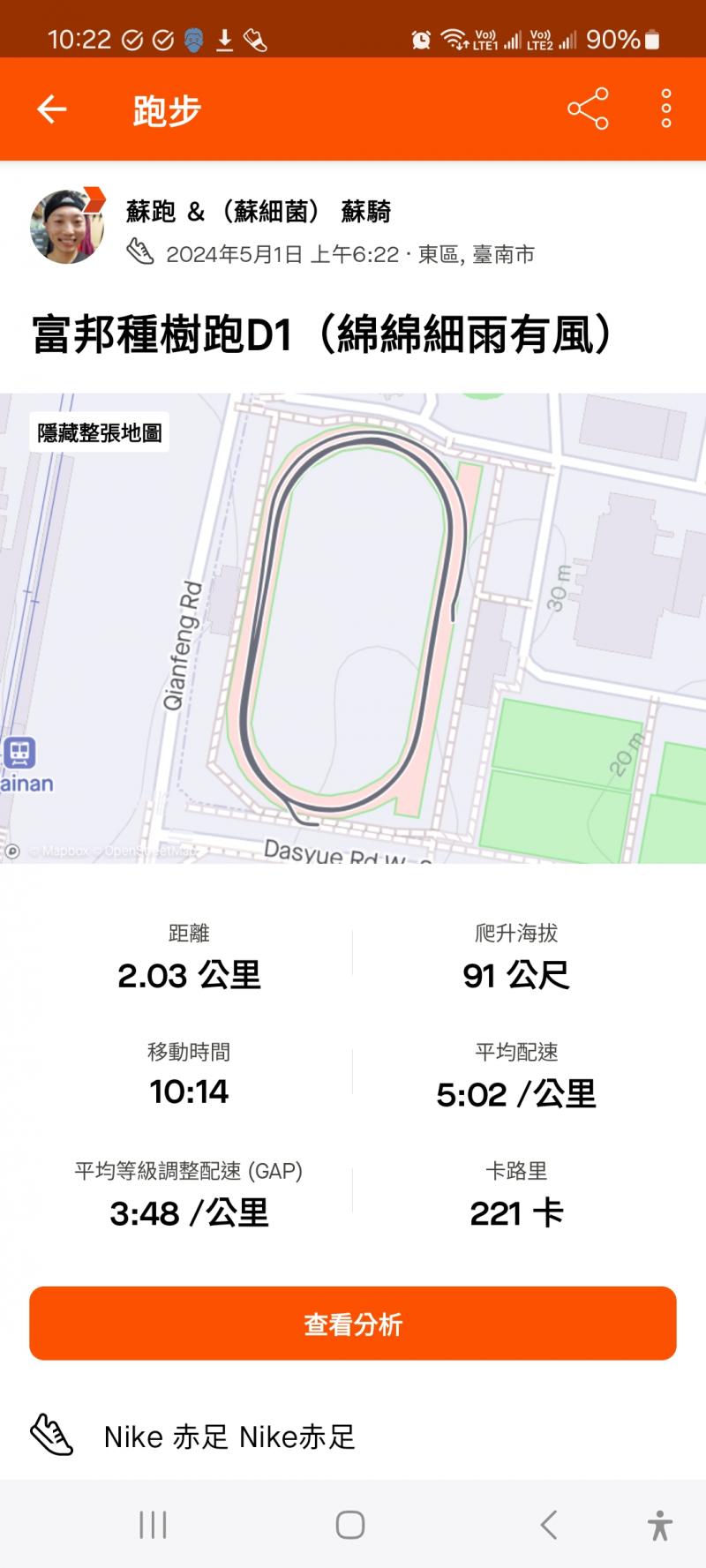Open the running track route map
Viewport: 706px width, 1568px height.
(353, 626)
